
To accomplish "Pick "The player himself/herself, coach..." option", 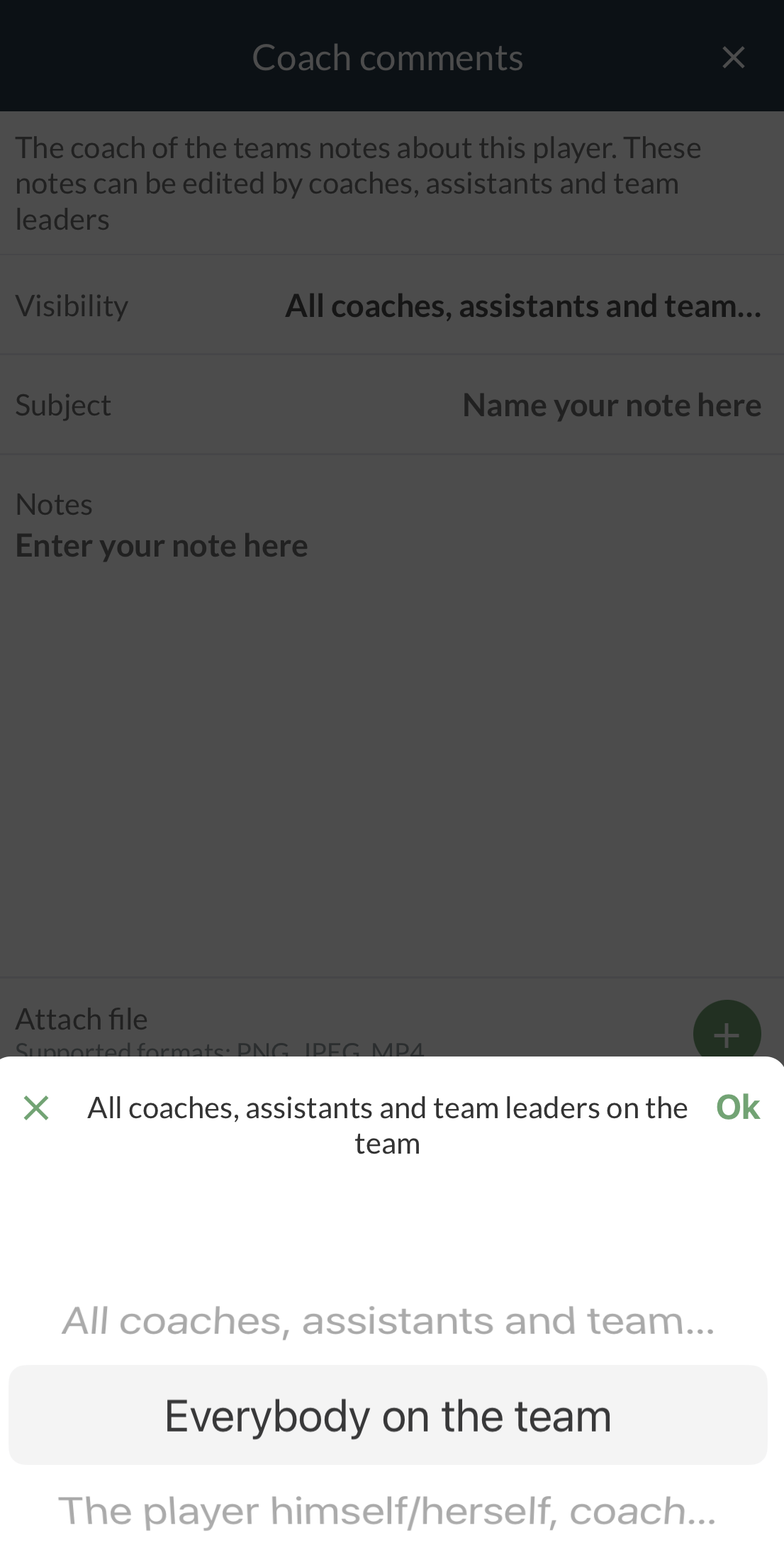I will 388,1511.
